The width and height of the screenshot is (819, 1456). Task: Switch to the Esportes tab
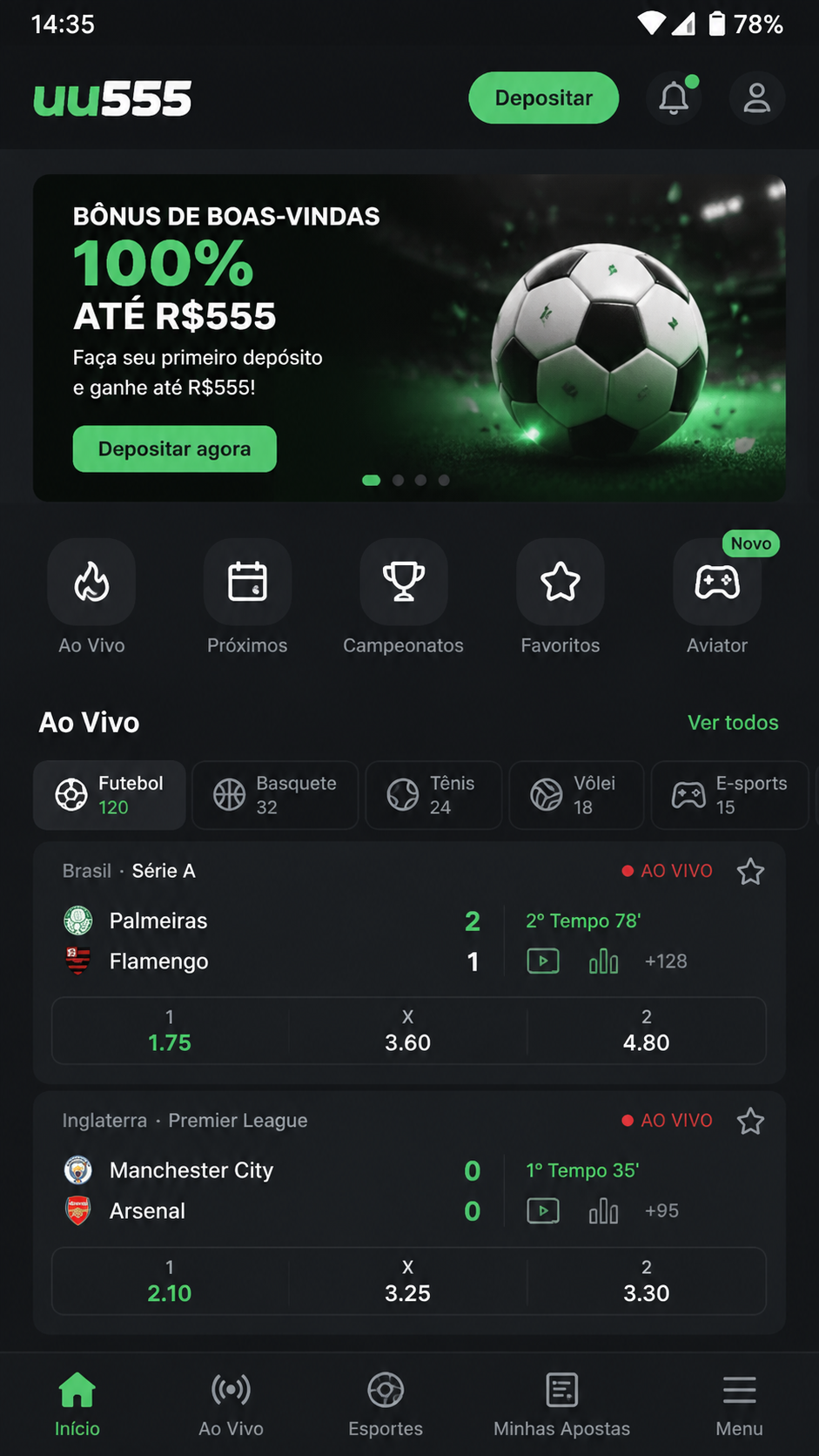(386, 1404)
